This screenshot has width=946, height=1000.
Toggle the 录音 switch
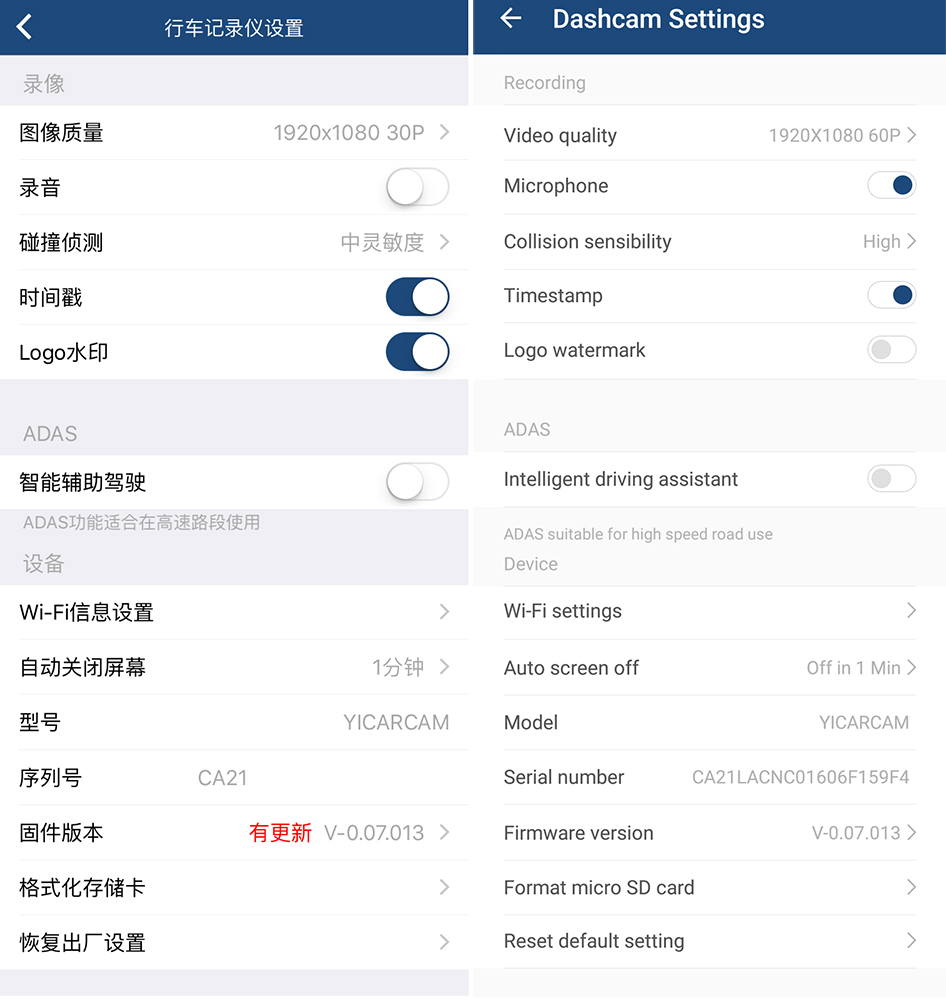click(x=417, y=187)
